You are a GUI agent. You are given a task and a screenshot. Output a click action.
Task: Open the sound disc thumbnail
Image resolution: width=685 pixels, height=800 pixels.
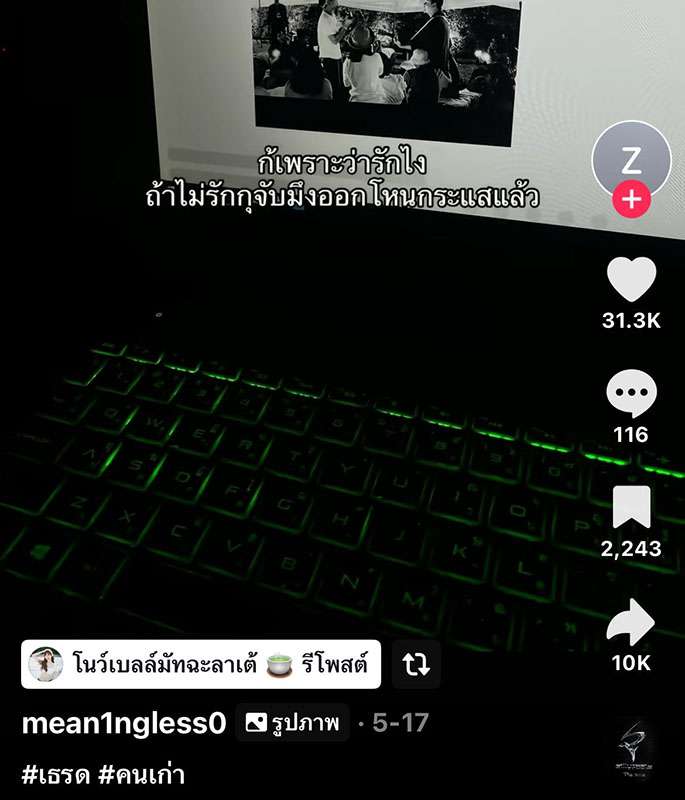633,748
